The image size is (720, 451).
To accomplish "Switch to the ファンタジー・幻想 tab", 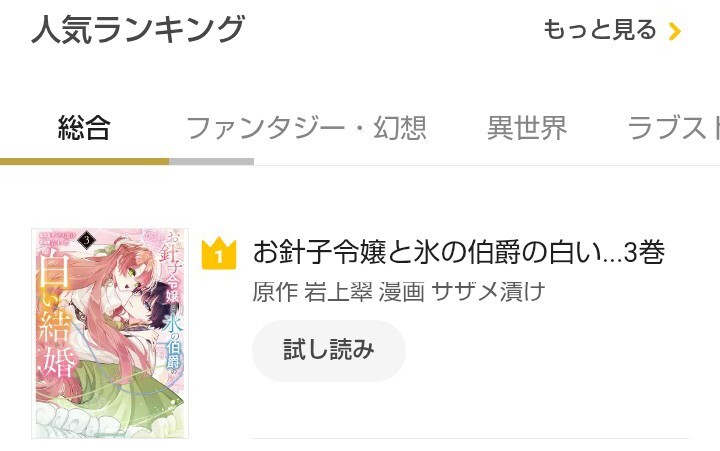I will click(306, 128).
